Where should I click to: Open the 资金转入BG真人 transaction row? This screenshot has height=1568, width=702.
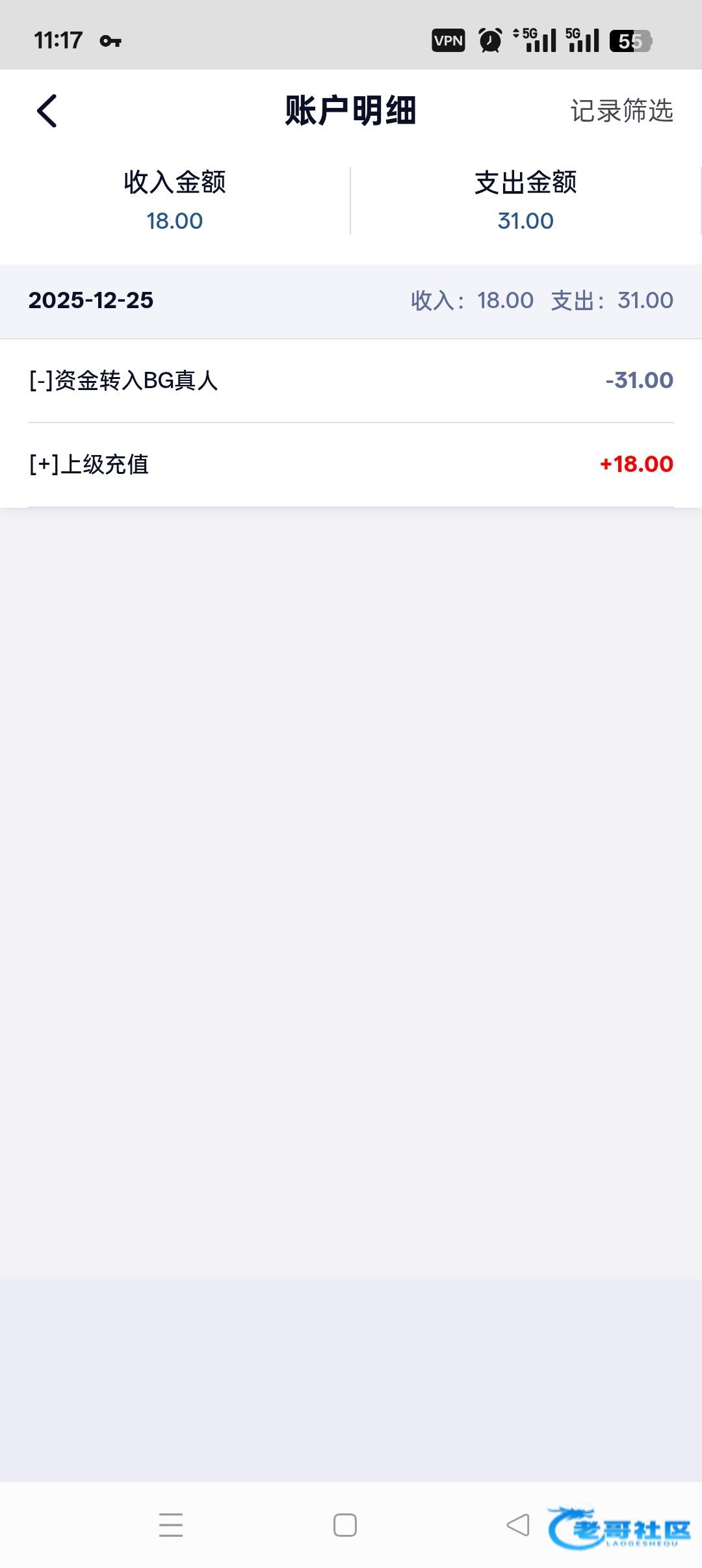click(x=351, y=380)
